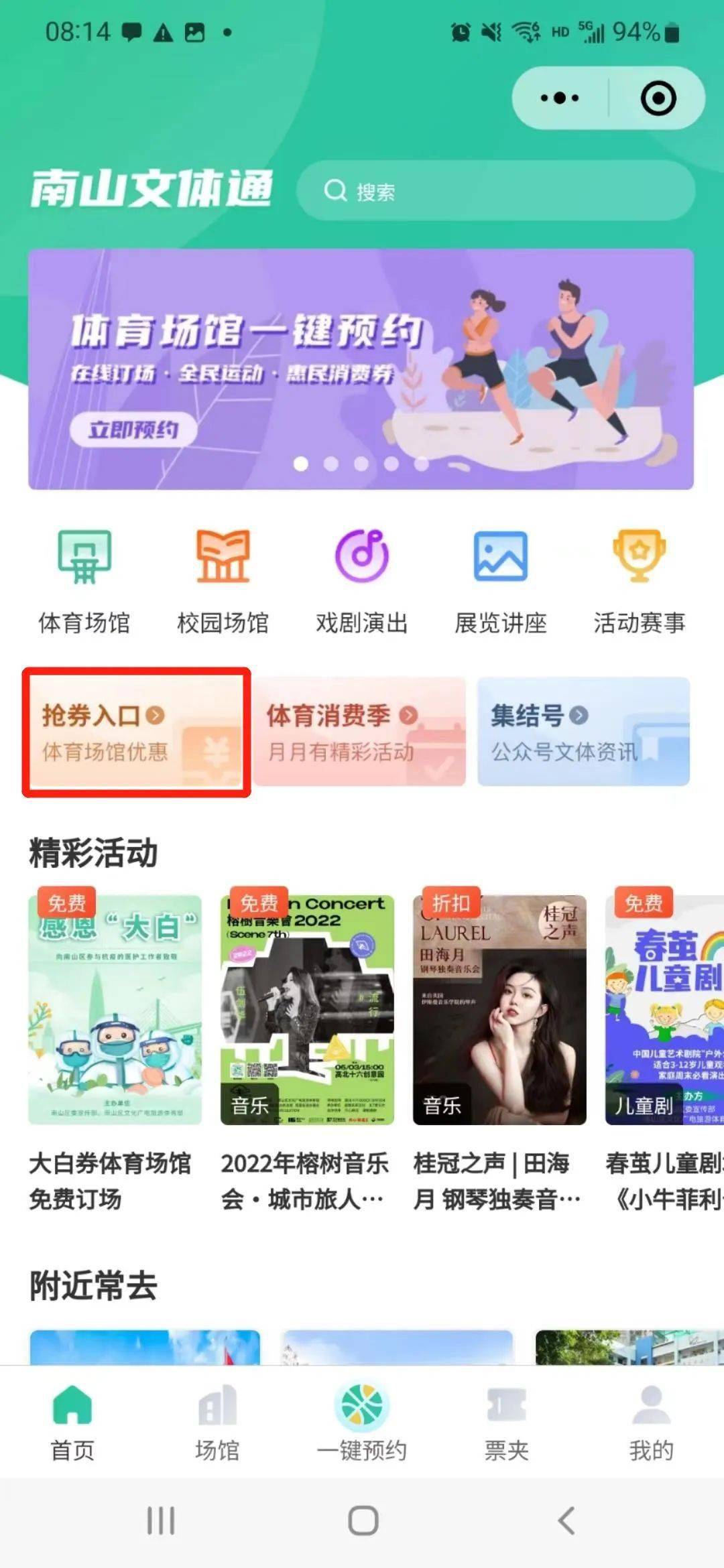This screenshot has height=1568, width=724.
Task: Tap 立即预约 on the banner
Action: coord(133,430)
